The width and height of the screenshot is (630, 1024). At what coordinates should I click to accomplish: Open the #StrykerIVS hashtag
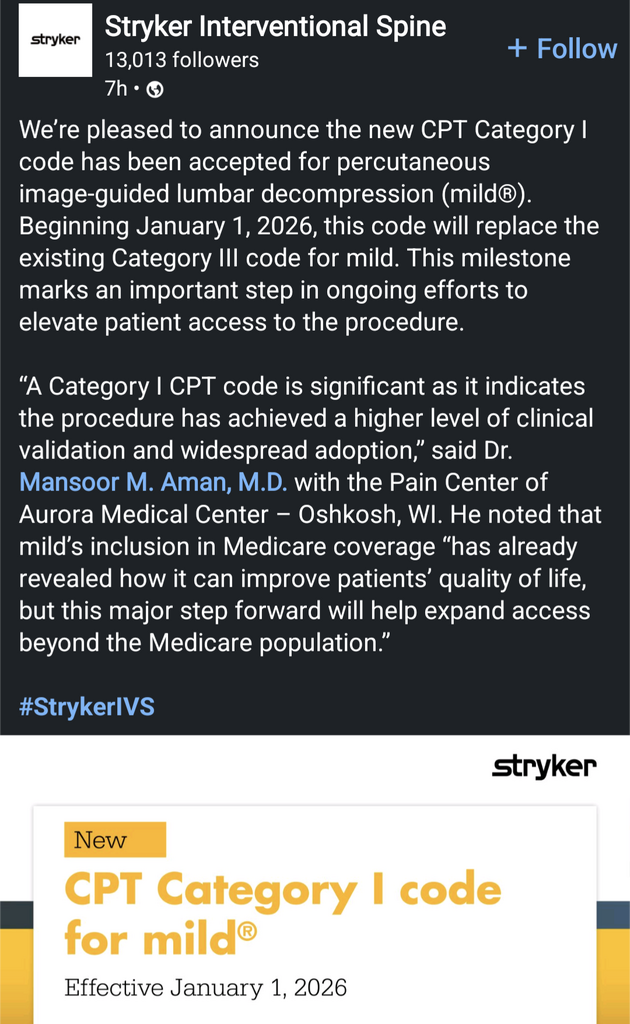coord(87,706)
